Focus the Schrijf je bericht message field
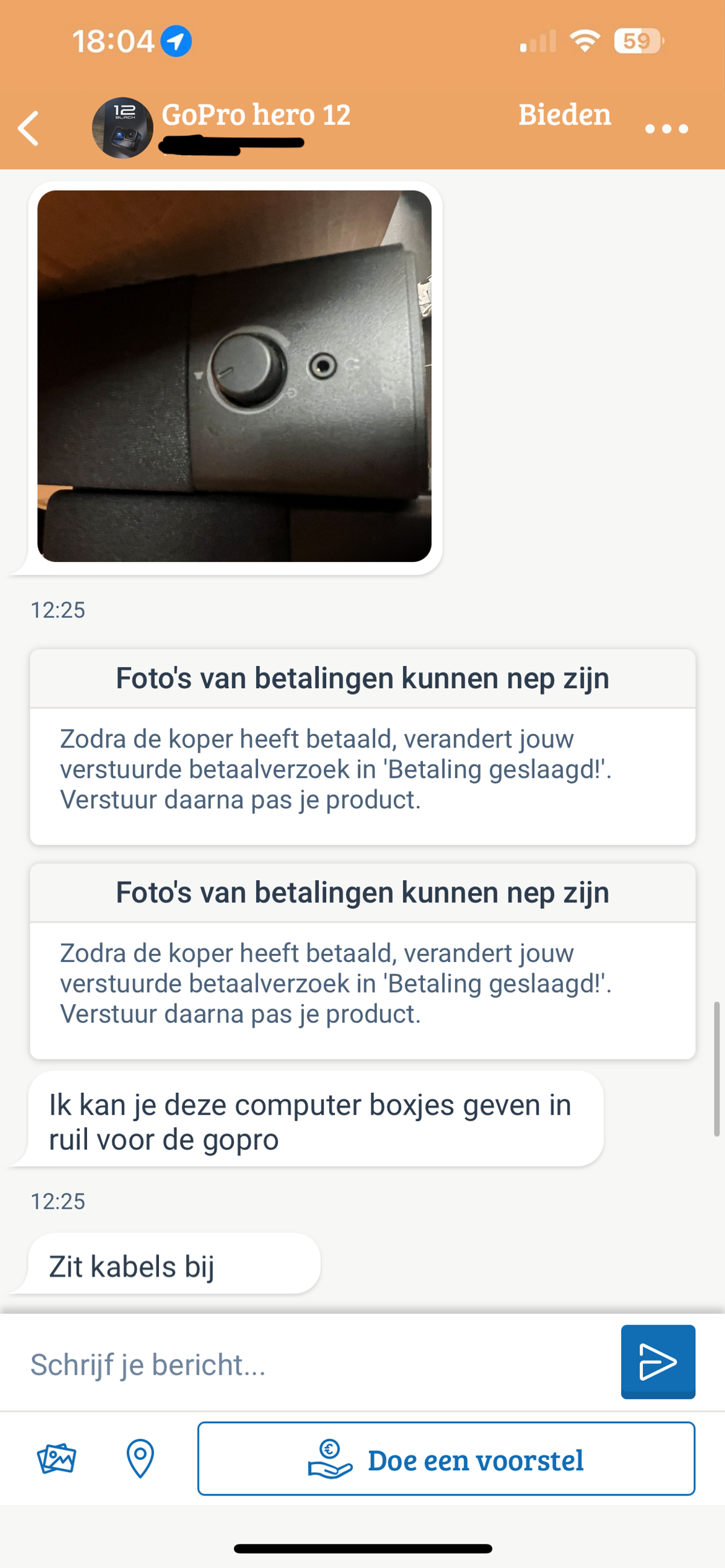Viewport: 725px width, 1568px height. coord(317,1363)
